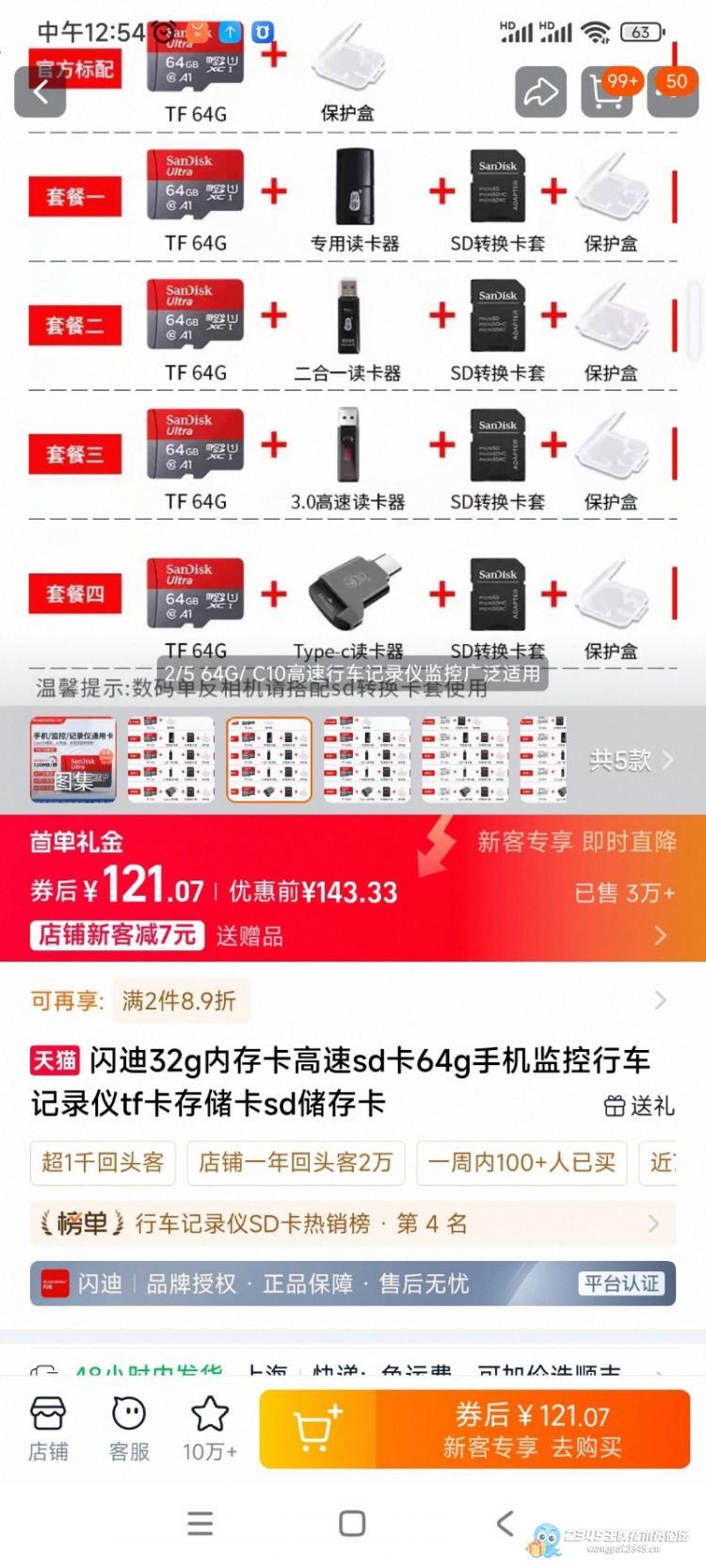Select the 一周内100+人已买 tag

tap(521, 1162)
